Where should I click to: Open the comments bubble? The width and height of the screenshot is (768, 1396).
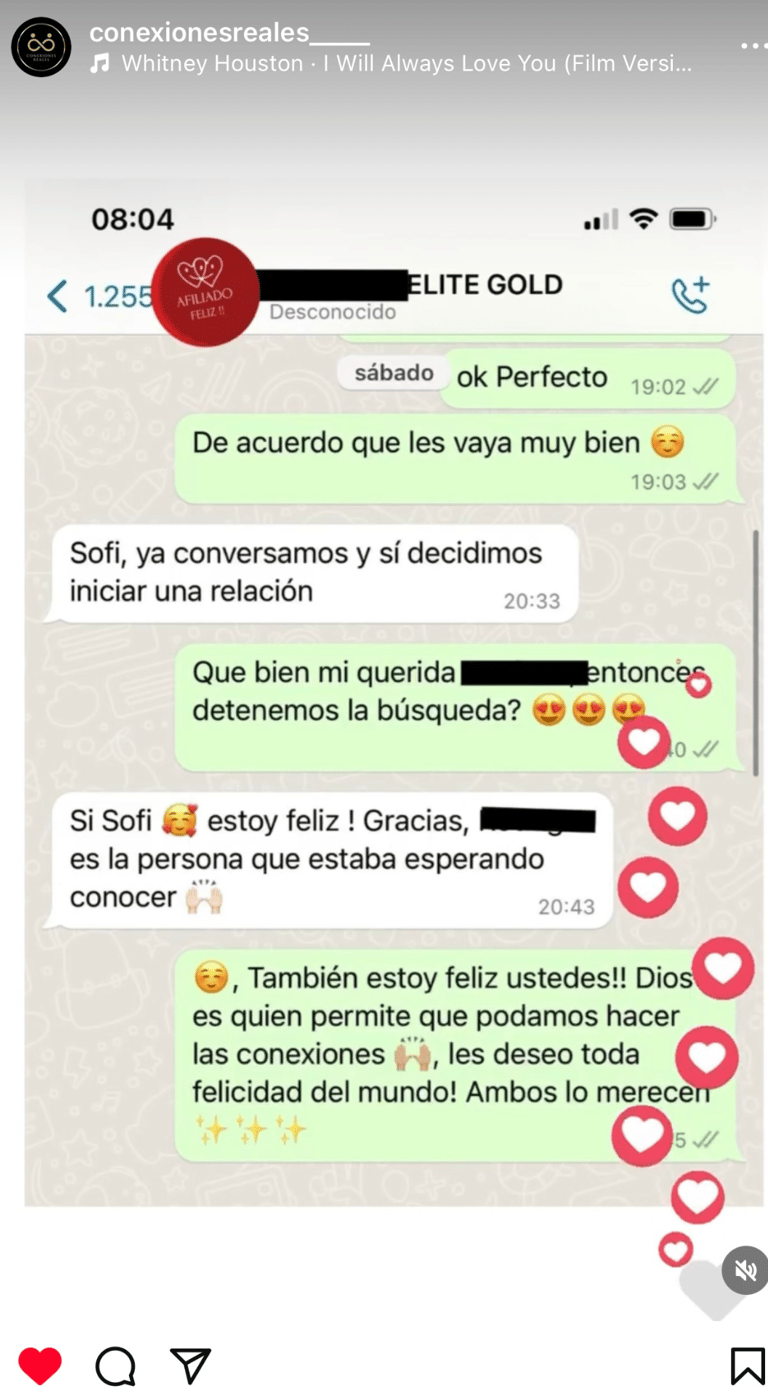(115, 1365)
